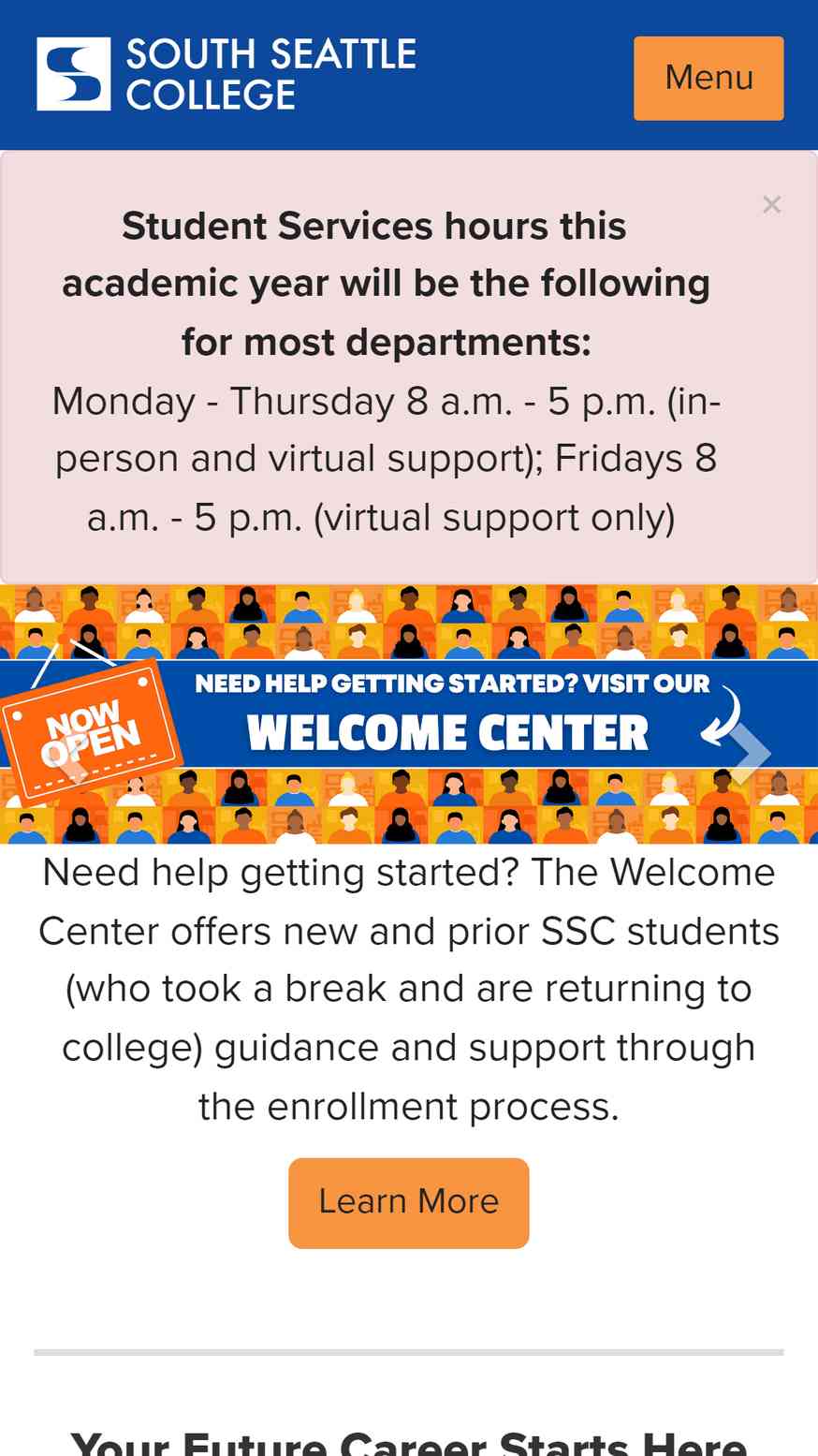Open the Welcome Center banner
The height and width of the screenshot is (1456, 818).
click(x=409, y=714)
